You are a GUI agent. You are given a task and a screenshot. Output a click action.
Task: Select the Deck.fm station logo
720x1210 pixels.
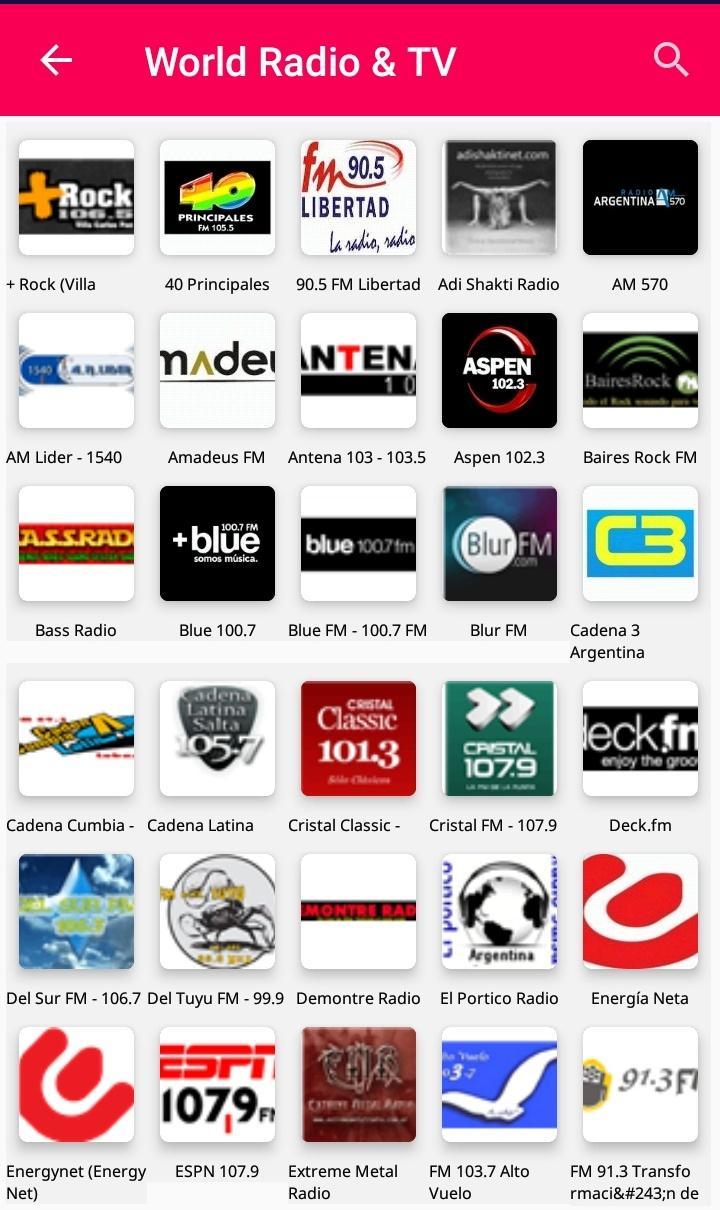[x=640, y=738]
